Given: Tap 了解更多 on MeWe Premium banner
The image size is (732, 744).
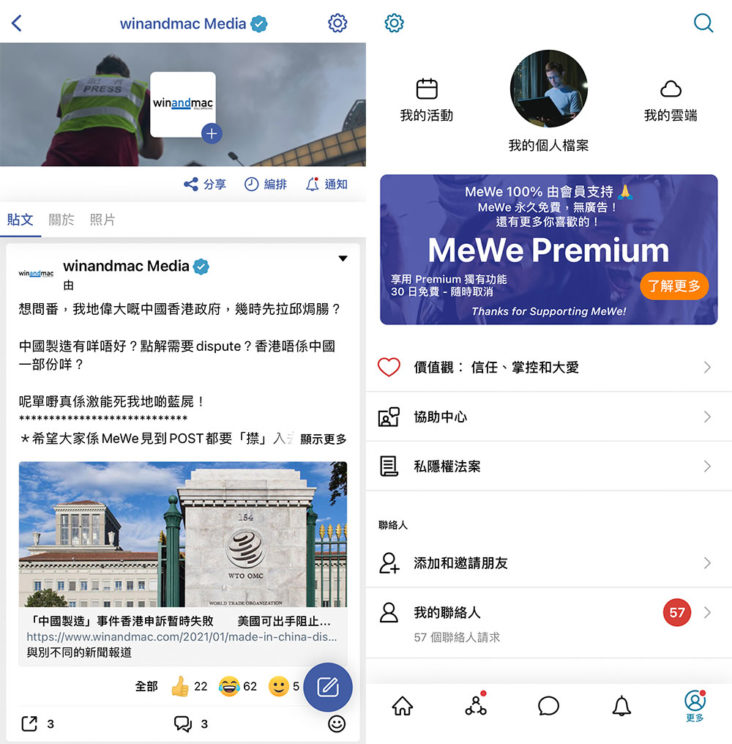Looking at the screenshot, I should [x=674, y=286].
